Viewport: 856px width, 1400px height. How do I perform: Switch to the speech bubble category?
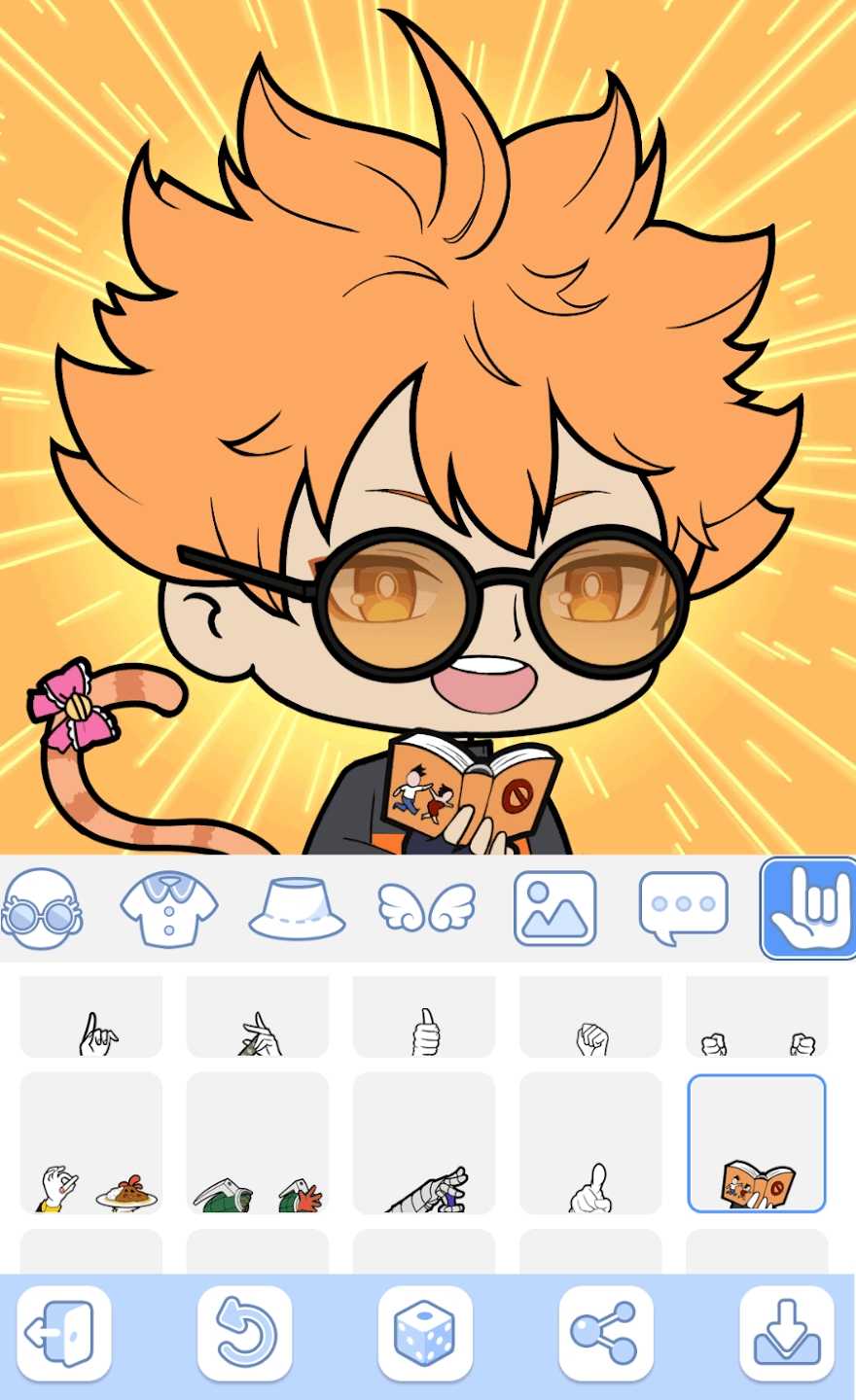[x=683, y=908]
